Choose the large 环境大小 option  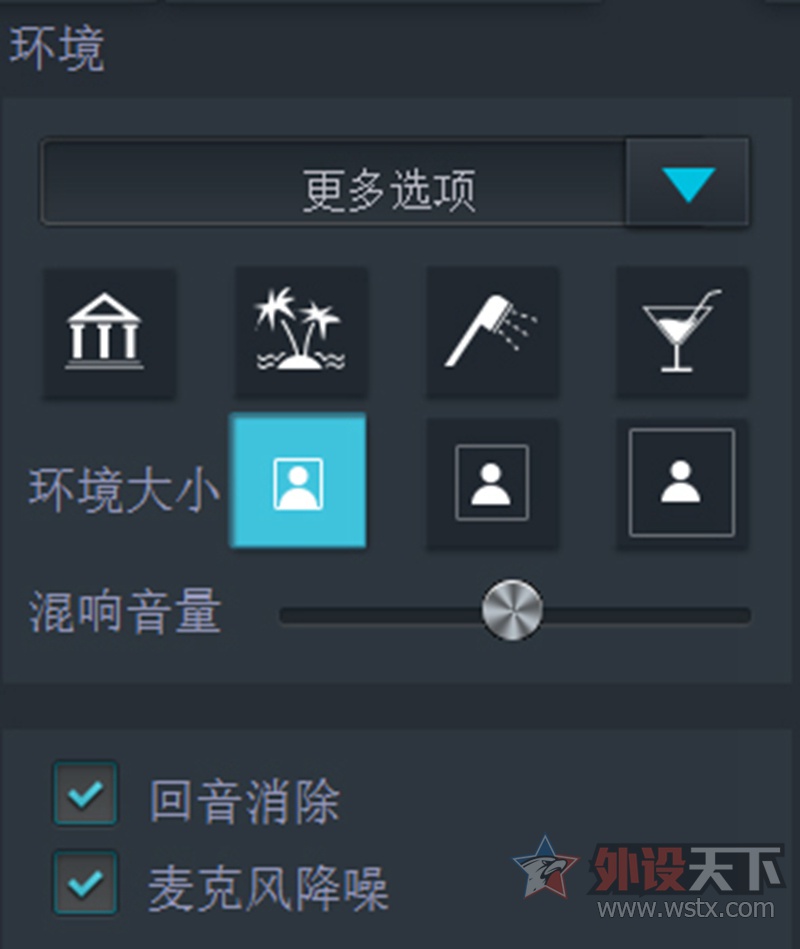[x=682, y=483]
